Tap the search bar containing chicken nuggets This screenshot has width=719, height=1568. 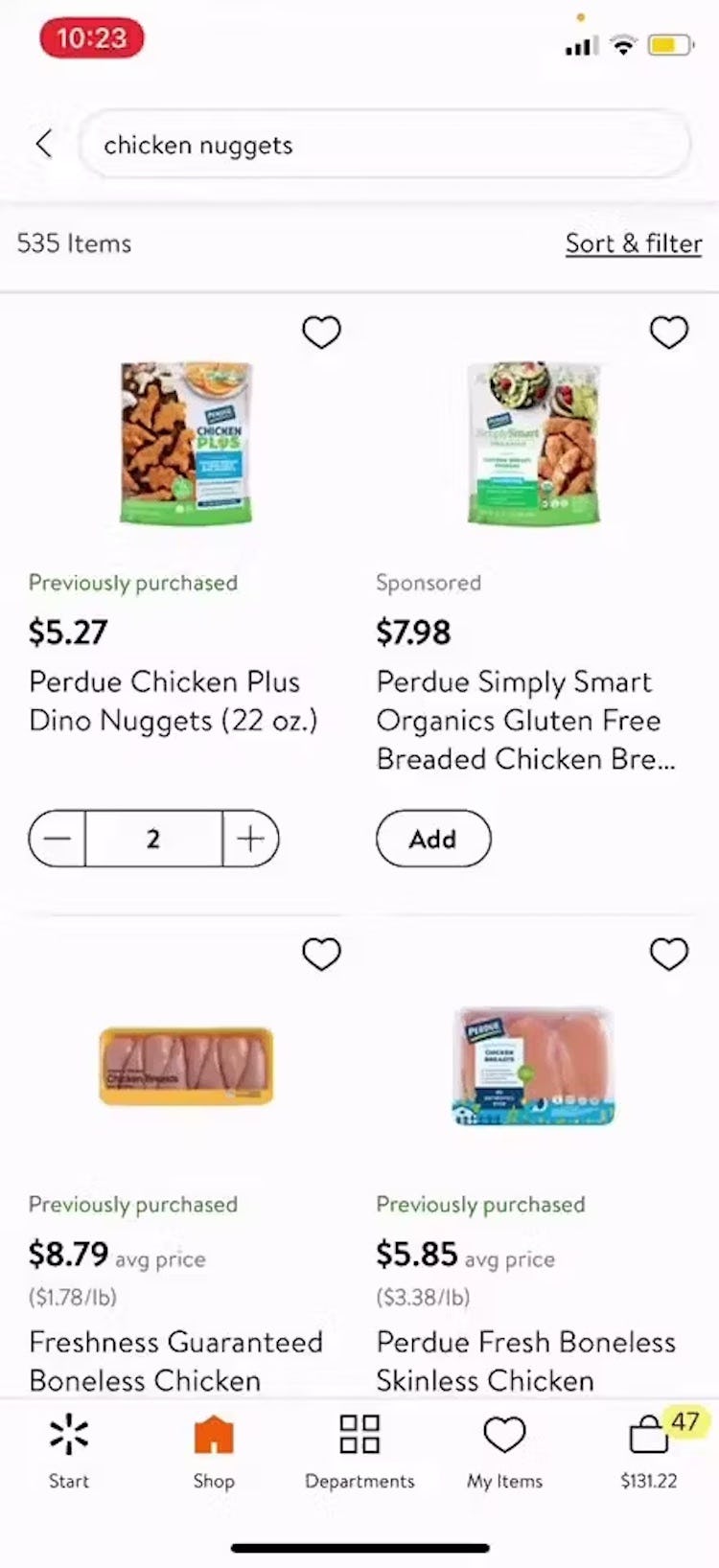click(383, 144)
